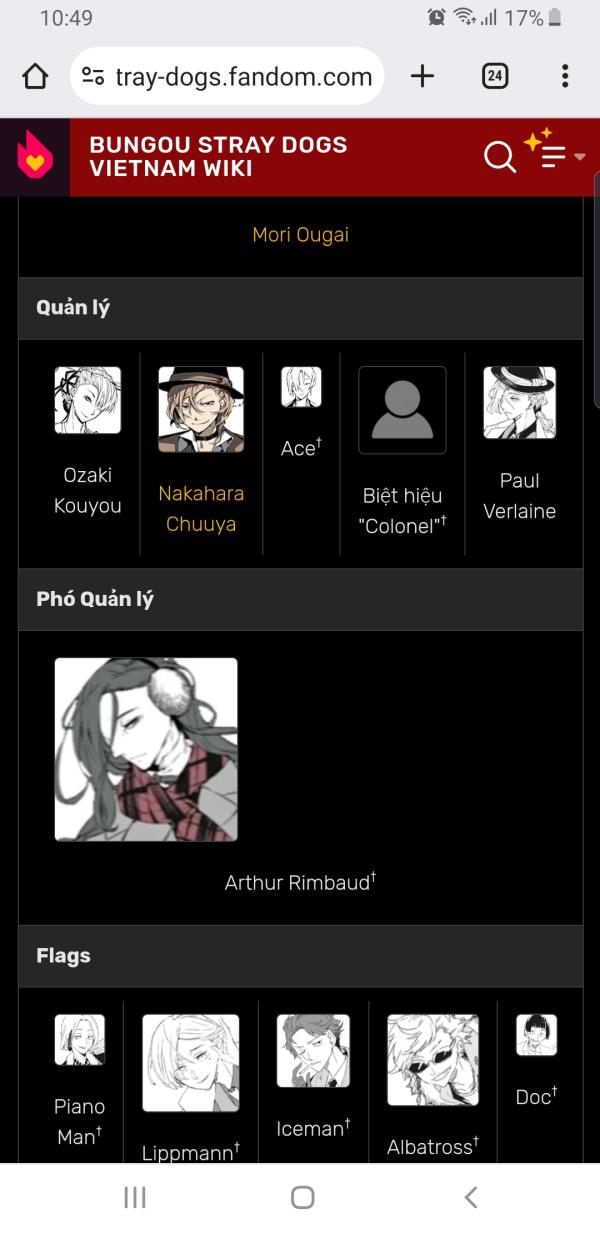Image resolution: width=600 pixels, height=1233 pixels.
Task: Tap the browser address bar
Action: [227, 76]
